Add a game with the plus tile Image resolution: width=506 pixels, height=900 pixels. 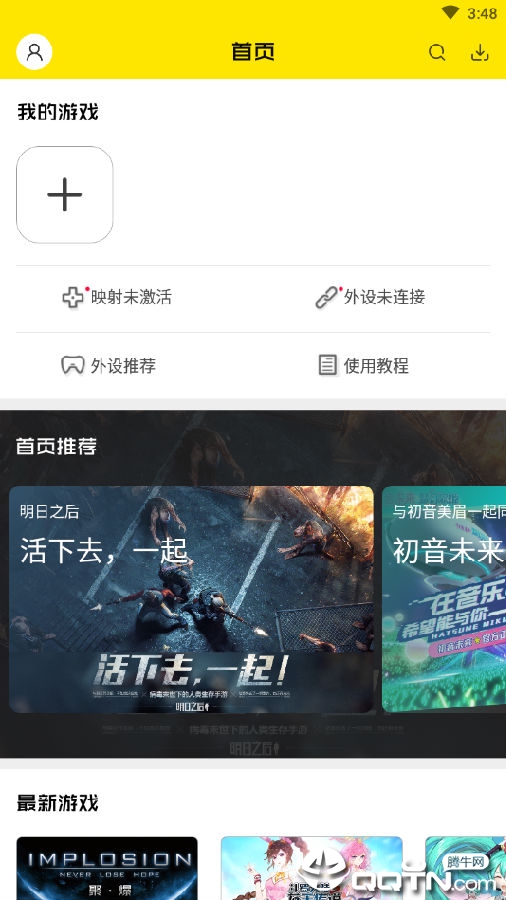coord(64,195)
